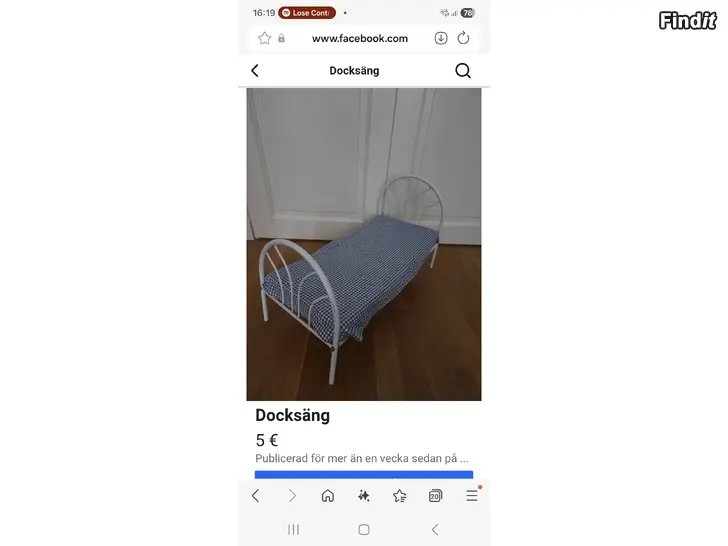
Task: Open the browser's three-line menu
Action: [x=472, y=496]
